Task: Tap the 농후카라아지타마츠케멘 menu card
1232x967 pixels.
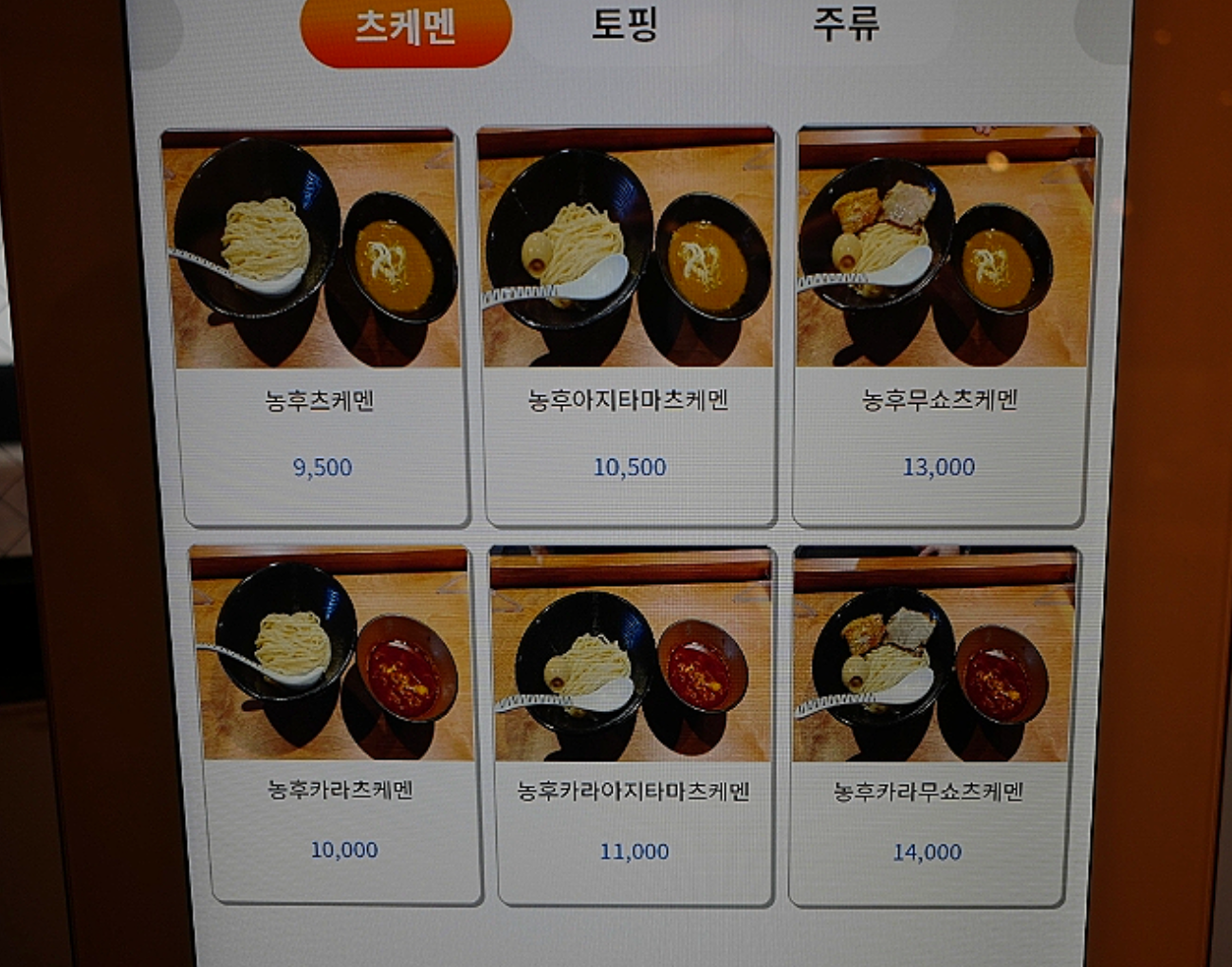Action: pos(633,725)
